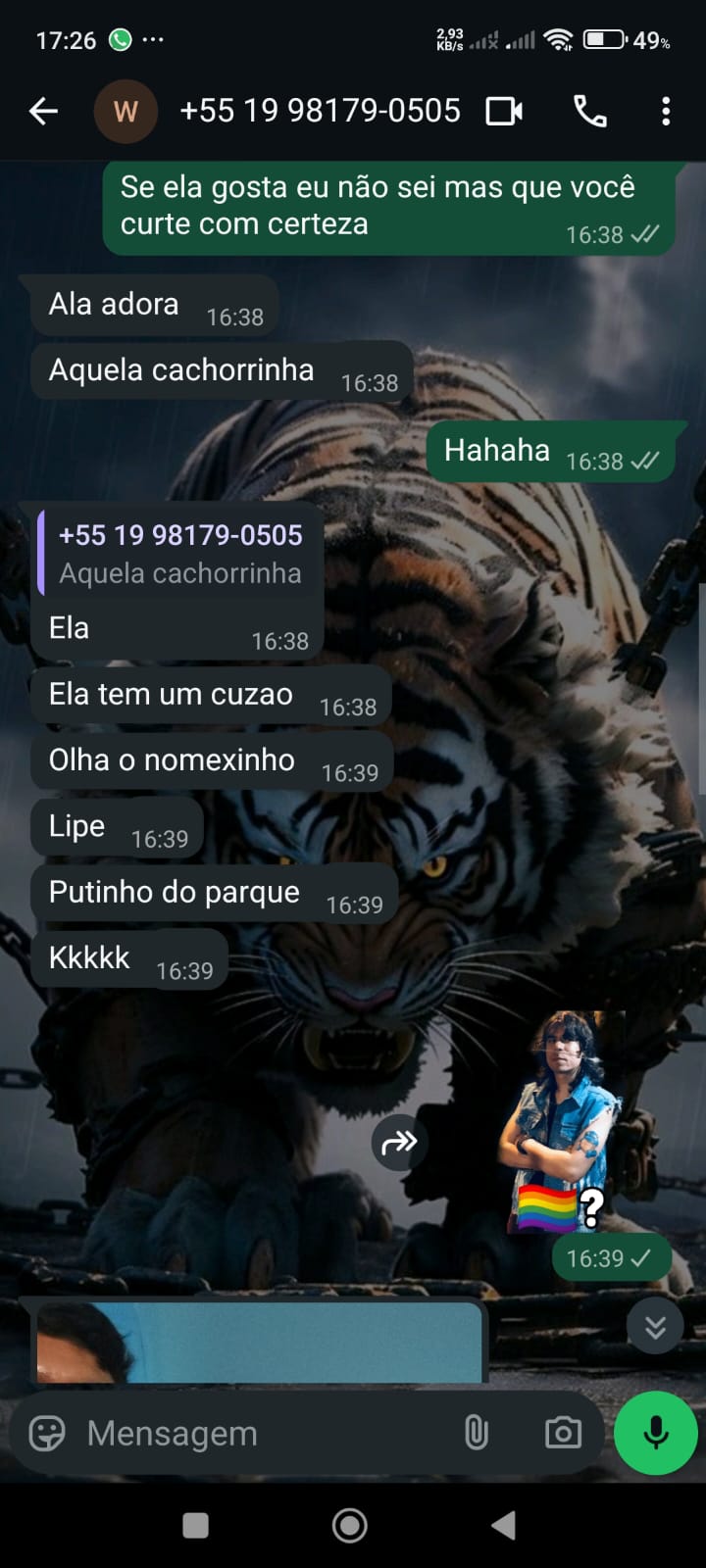Forward the sticker message

click(399, 1142)
